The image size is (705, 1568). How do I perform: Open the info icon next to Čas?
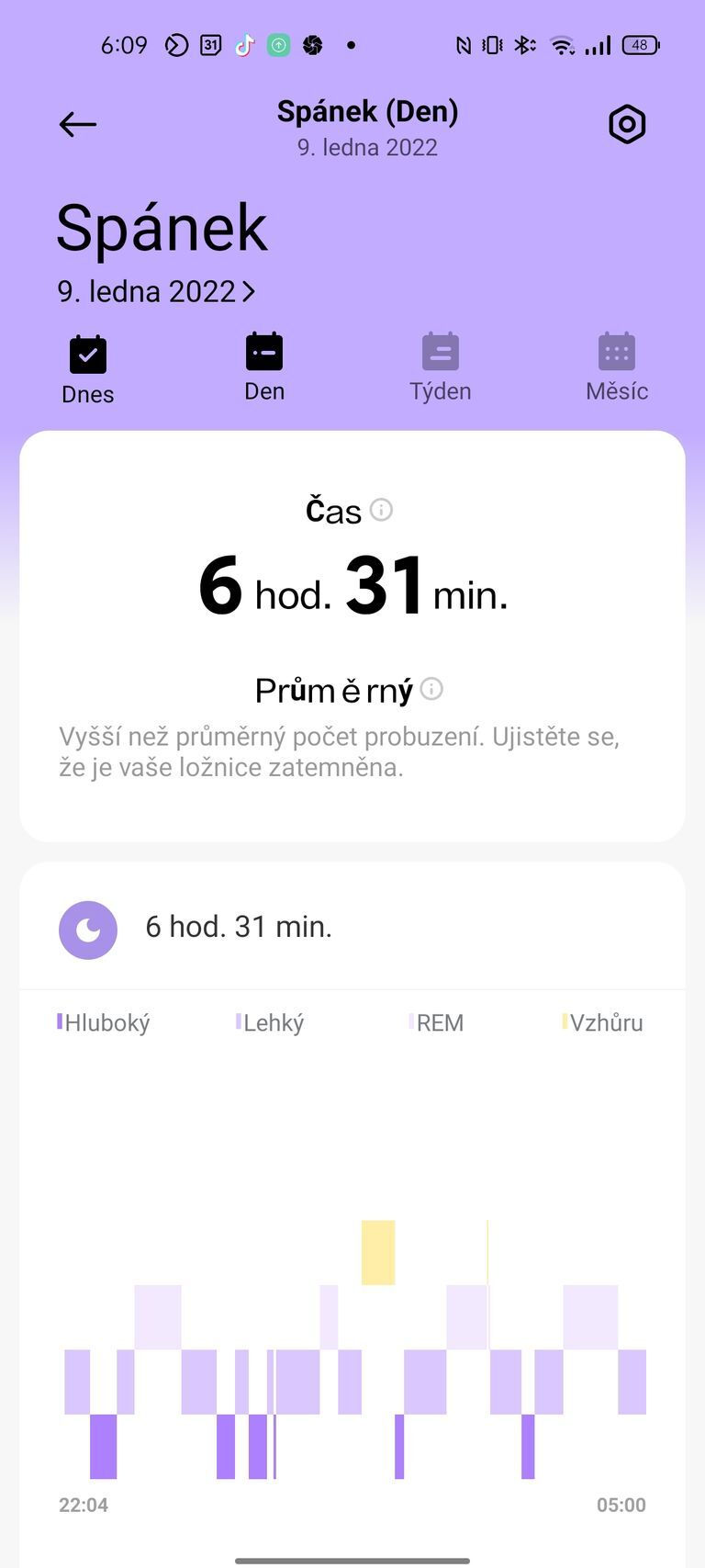point(382,511)
